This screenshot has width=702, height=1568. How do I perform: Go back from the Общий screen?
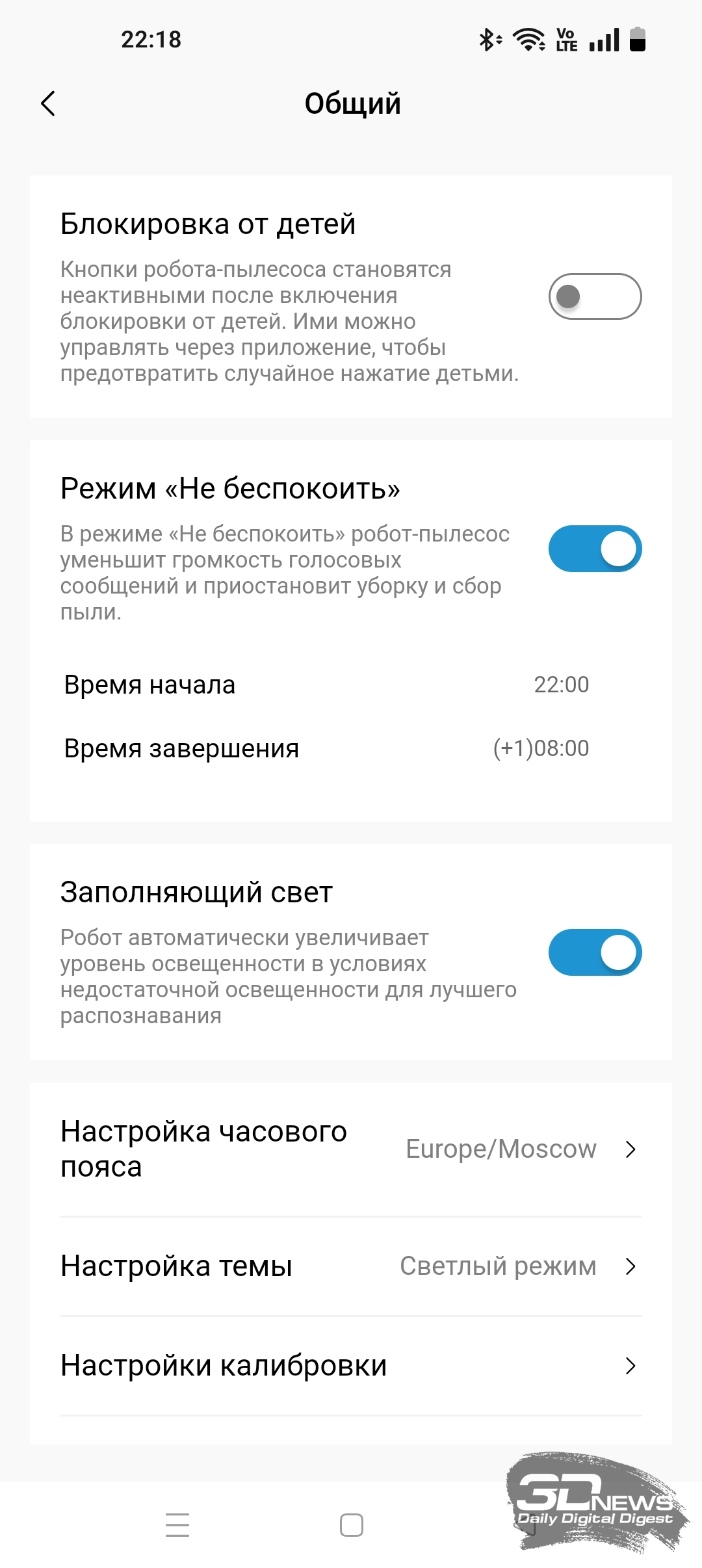(x=48, y=103)
